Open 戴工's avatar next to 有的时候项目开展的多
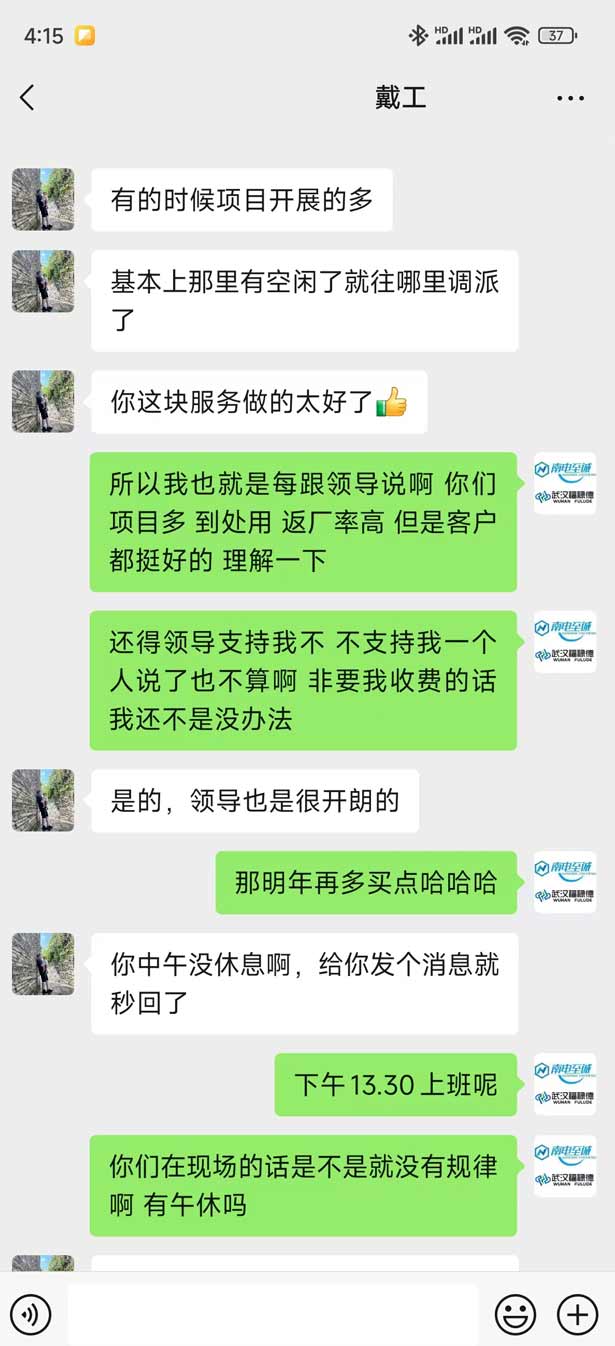 click(x=43, y=199)
